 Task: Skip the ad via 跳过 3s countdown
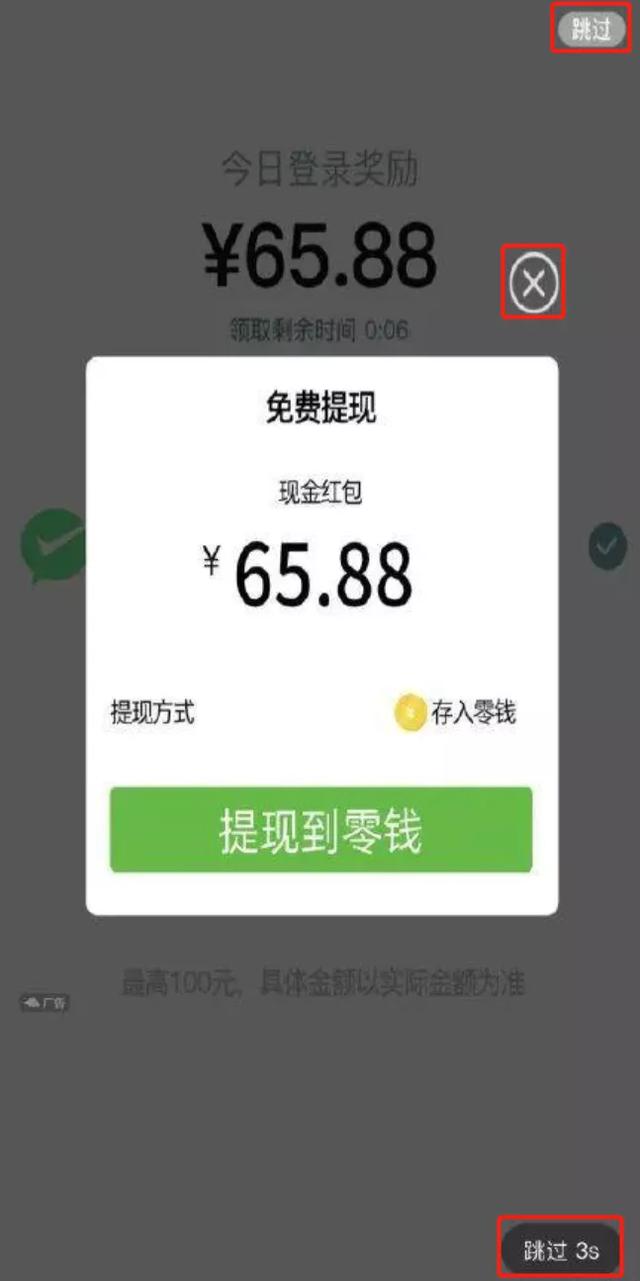561,1249
